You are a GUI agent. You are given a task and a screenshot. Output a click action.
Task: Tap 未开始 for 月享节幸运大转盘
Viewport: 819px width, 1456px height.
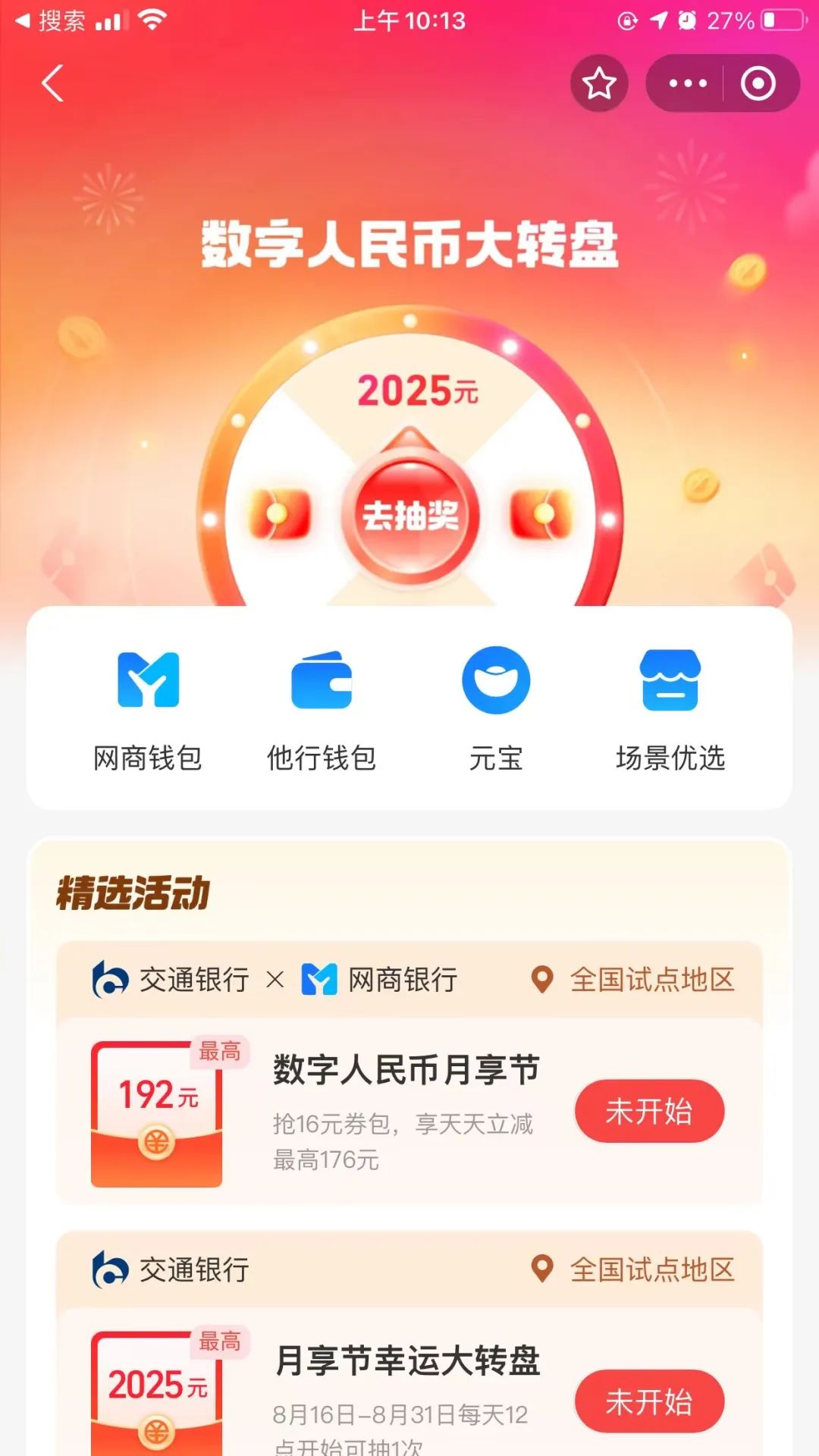tap(649, 1401)
